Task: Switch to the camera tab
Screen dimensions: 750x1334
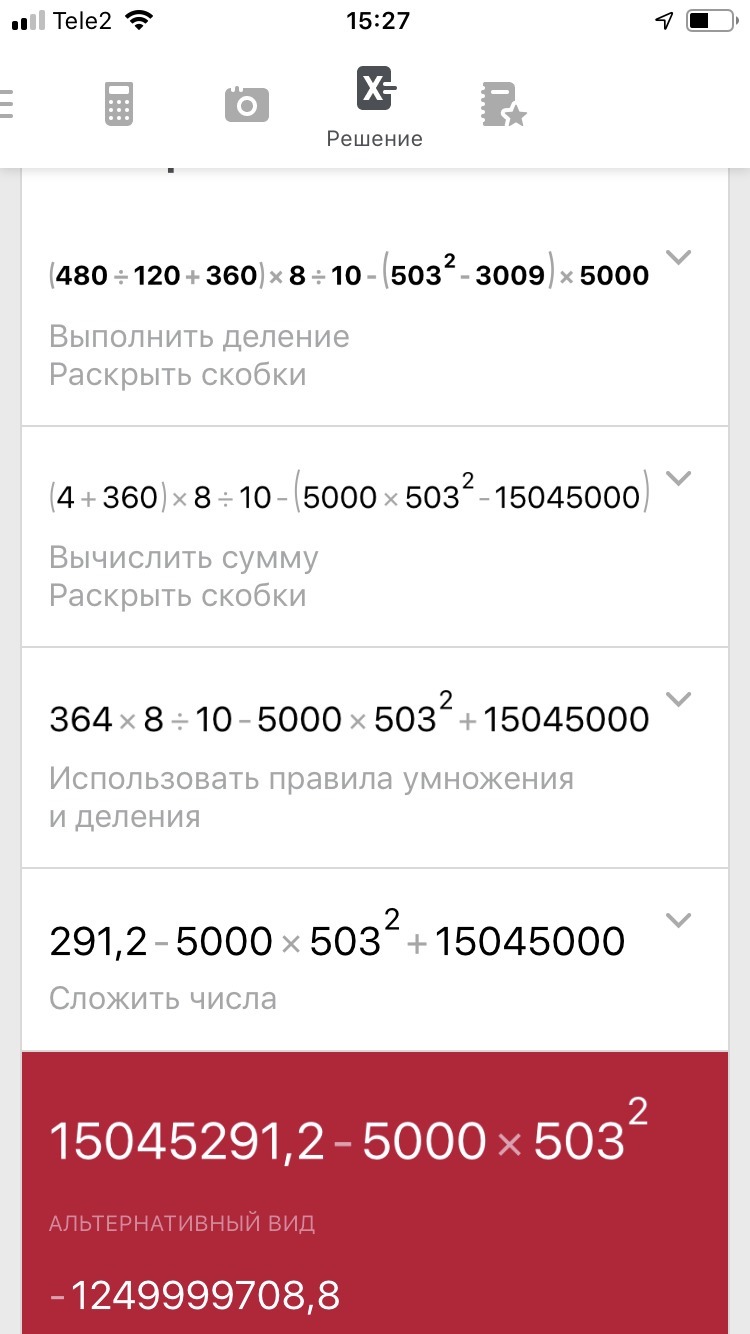Action: (x=246, y=104)
